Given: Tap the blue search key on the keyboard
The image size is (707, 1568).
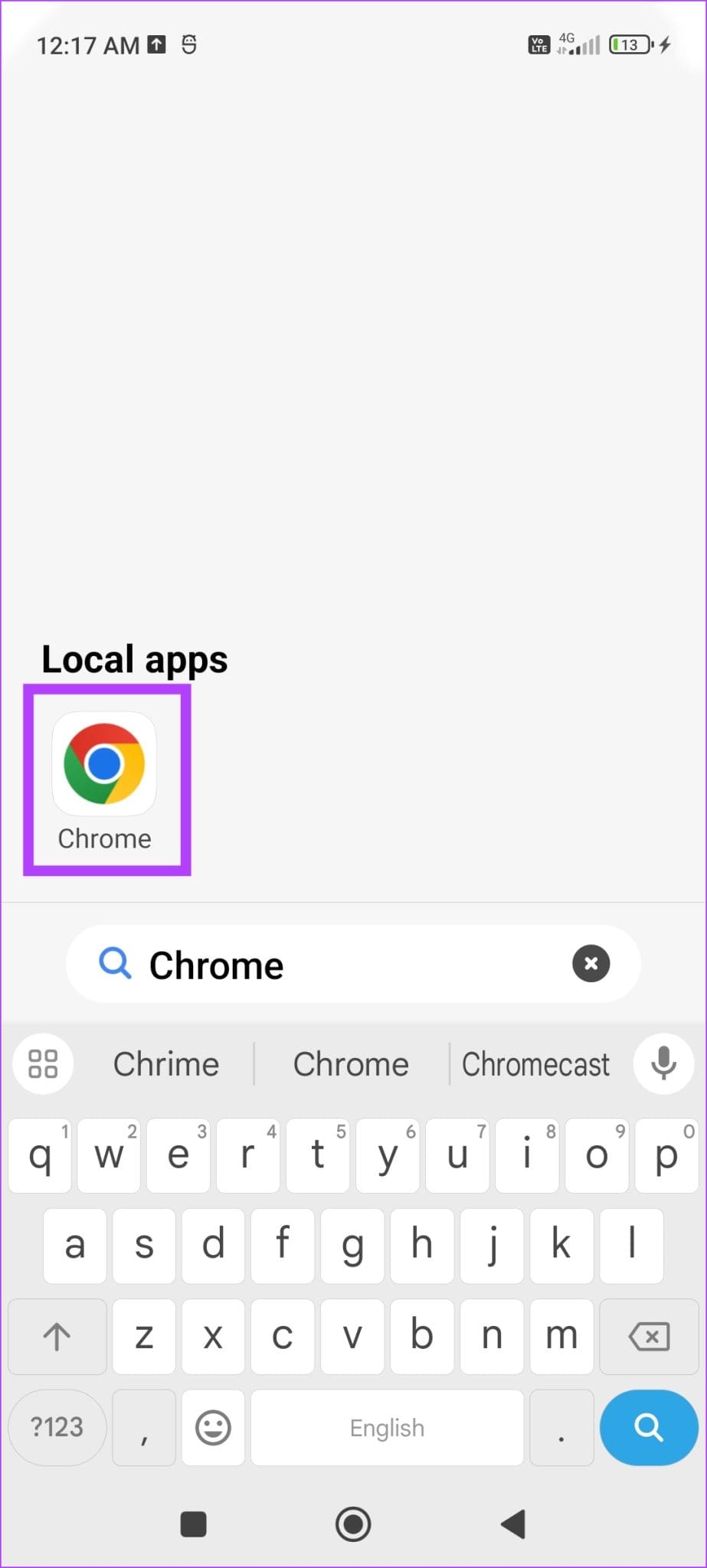Looking at the screenshot, I should pyautogui.click(x=648, y=1427).
